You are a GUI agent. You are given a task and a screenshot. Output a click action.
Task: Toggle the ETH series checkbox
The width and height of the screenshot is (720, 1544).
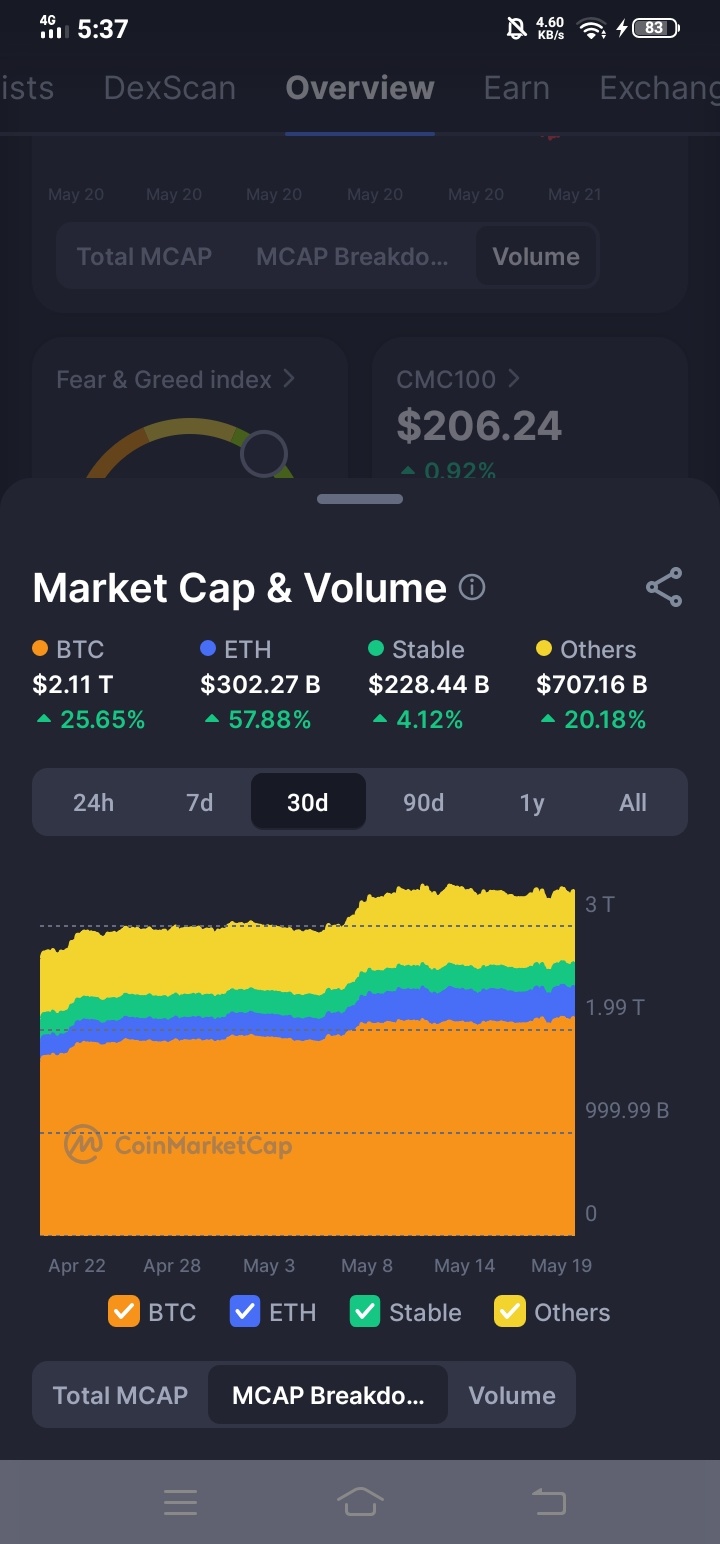(x=245, y=1311)
